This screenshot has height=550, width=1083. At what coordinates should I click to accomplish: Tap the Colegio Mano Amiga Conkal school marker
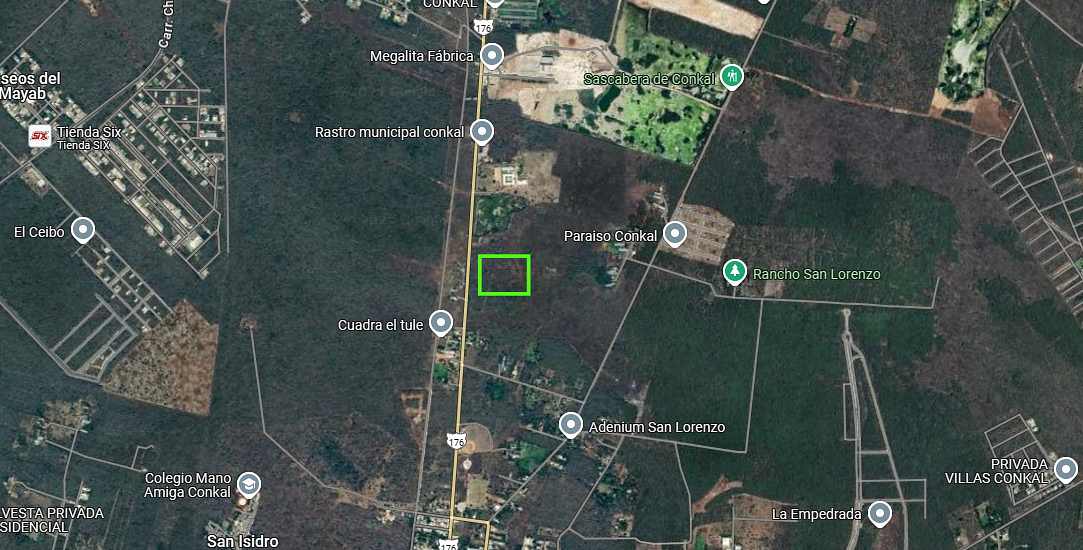pos(248,485)
